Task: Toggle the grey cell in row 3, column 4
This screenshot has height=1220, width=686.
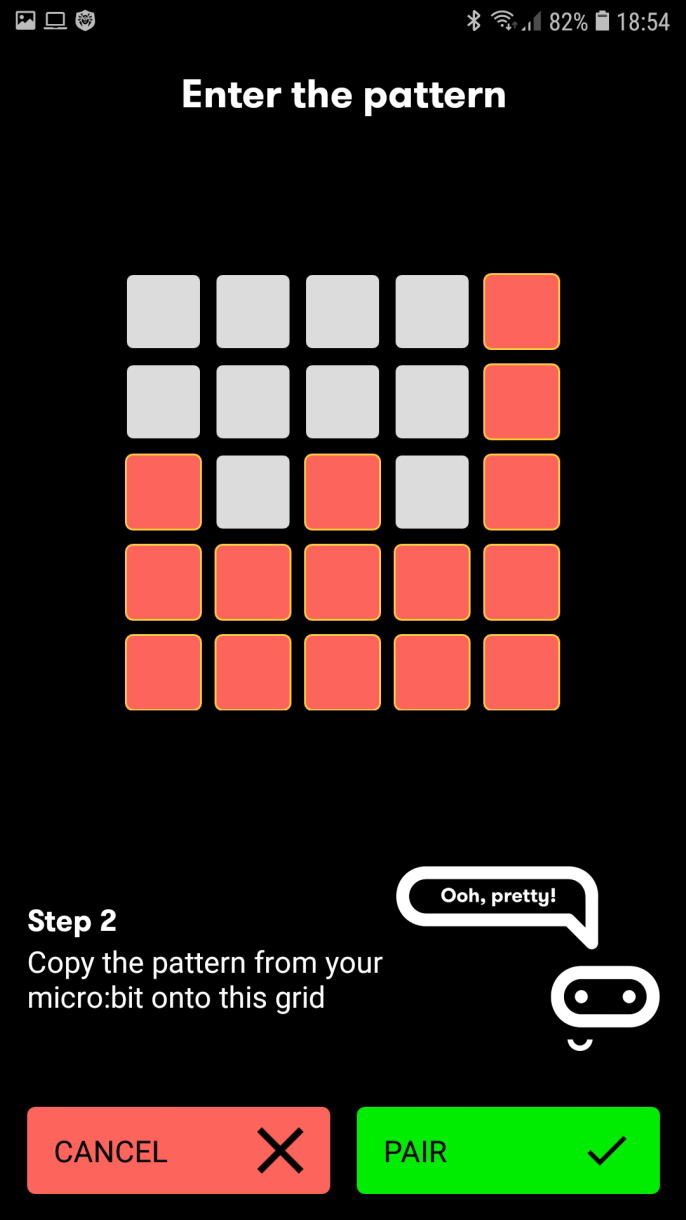Action: click(x=432, y=492)
